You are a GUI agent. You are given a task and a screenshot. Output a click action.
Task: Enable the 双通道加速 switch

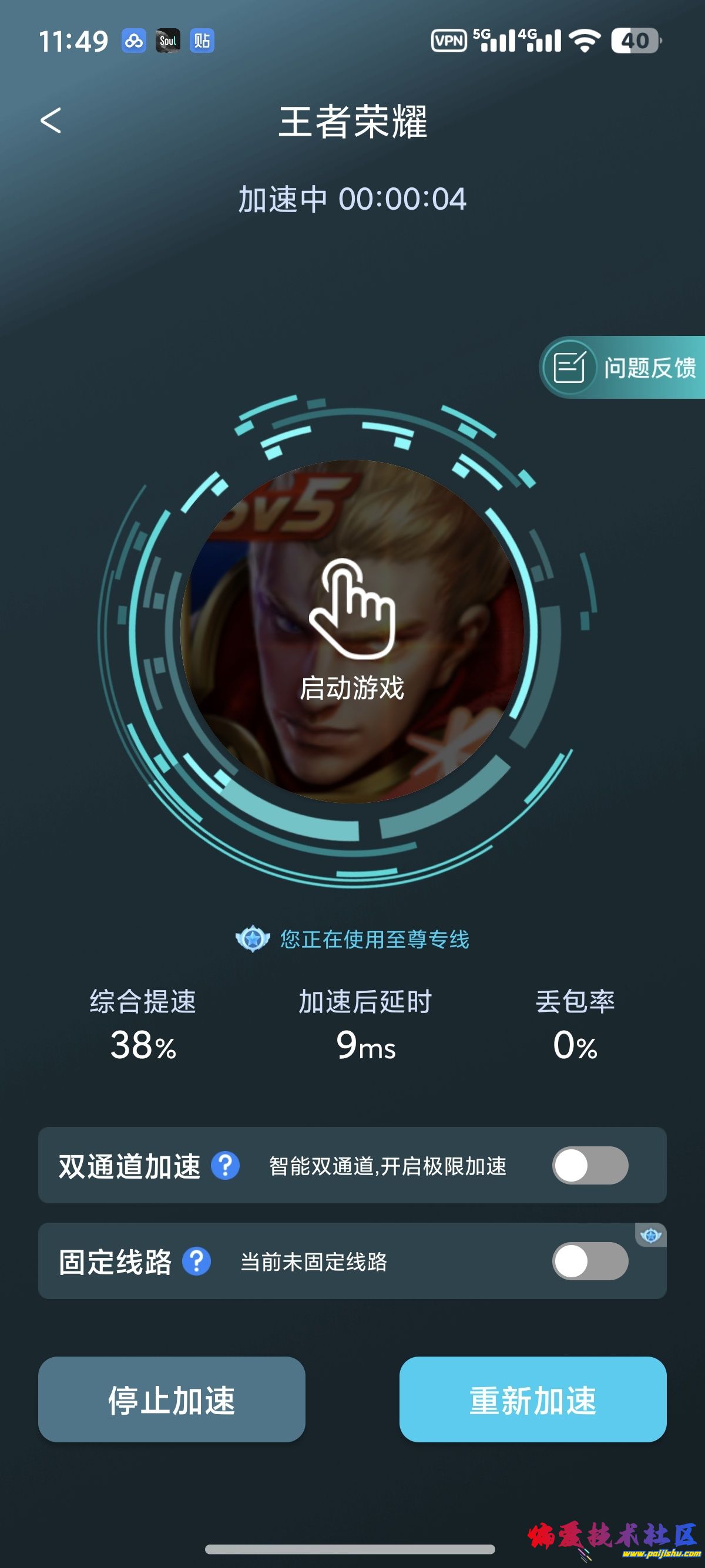click(x=590, y=1166)
